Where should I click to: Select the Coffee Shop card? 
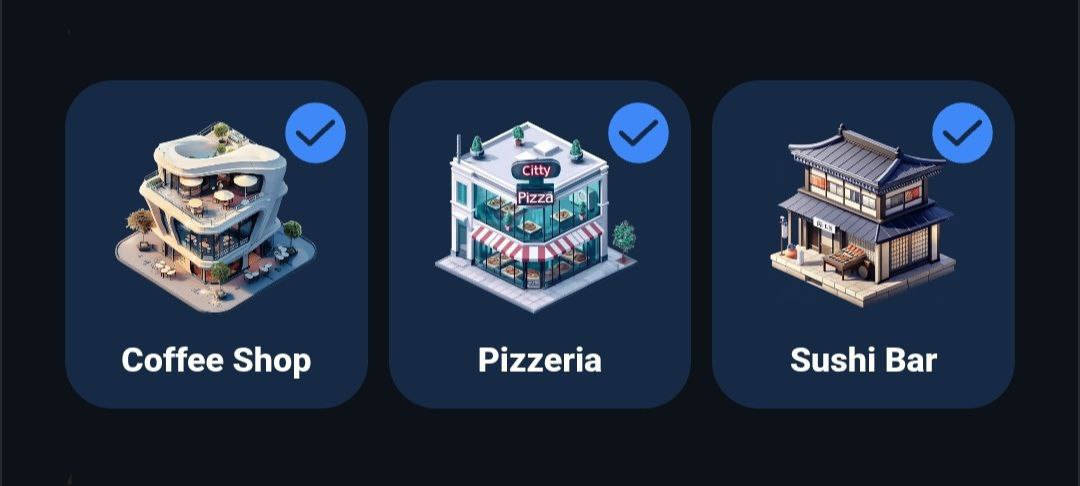(216, 245)
